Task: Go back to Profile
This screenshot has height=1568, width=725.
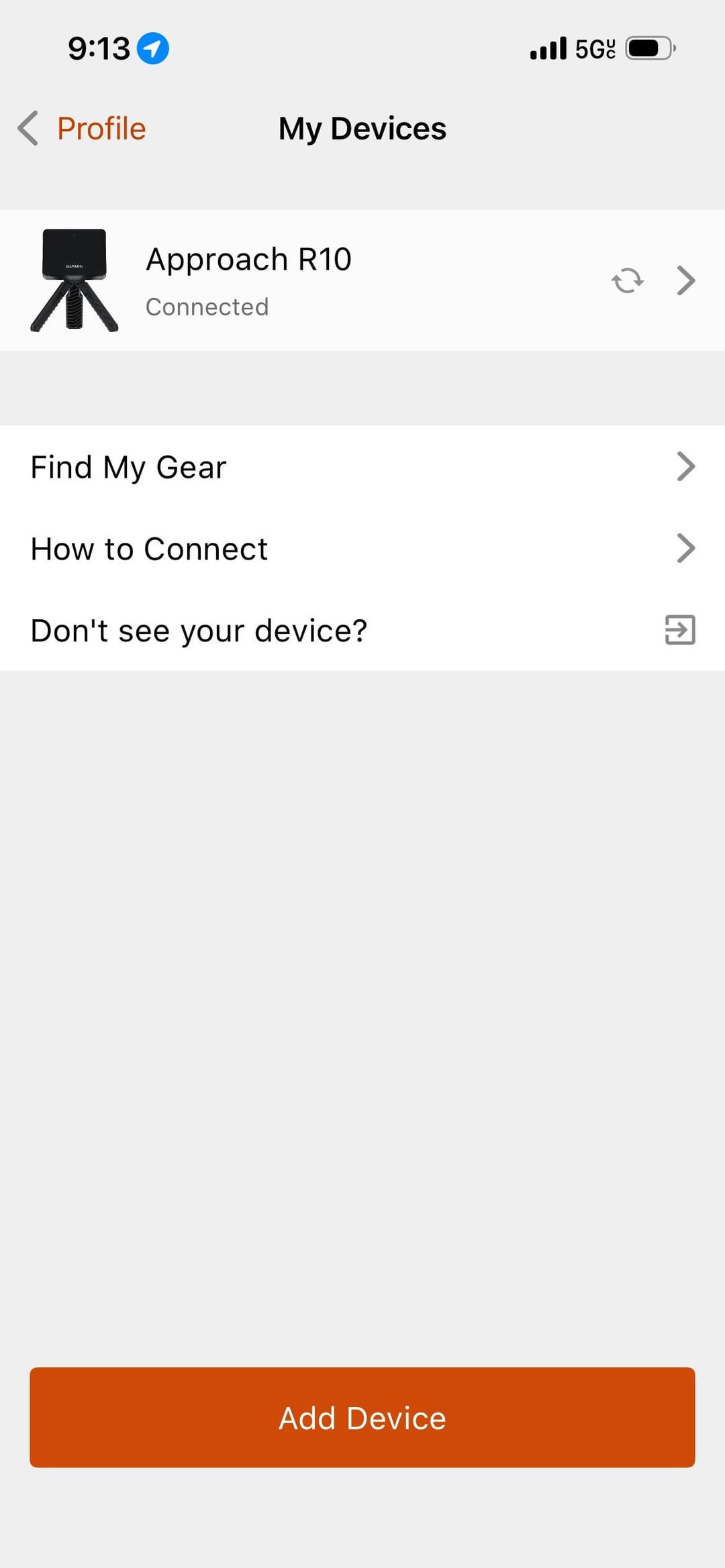Action: coord(83,128)
